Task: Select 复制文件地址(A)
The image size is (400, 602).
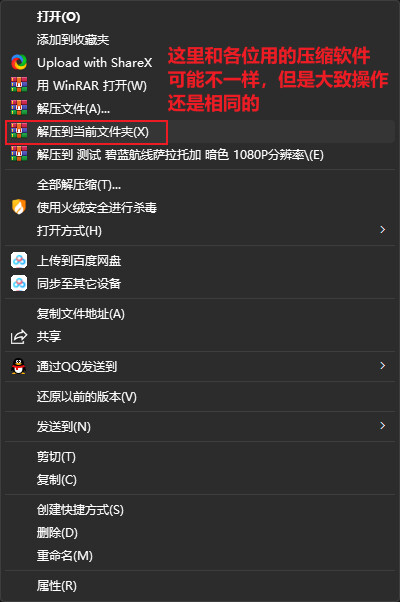Action: point(200,314)
